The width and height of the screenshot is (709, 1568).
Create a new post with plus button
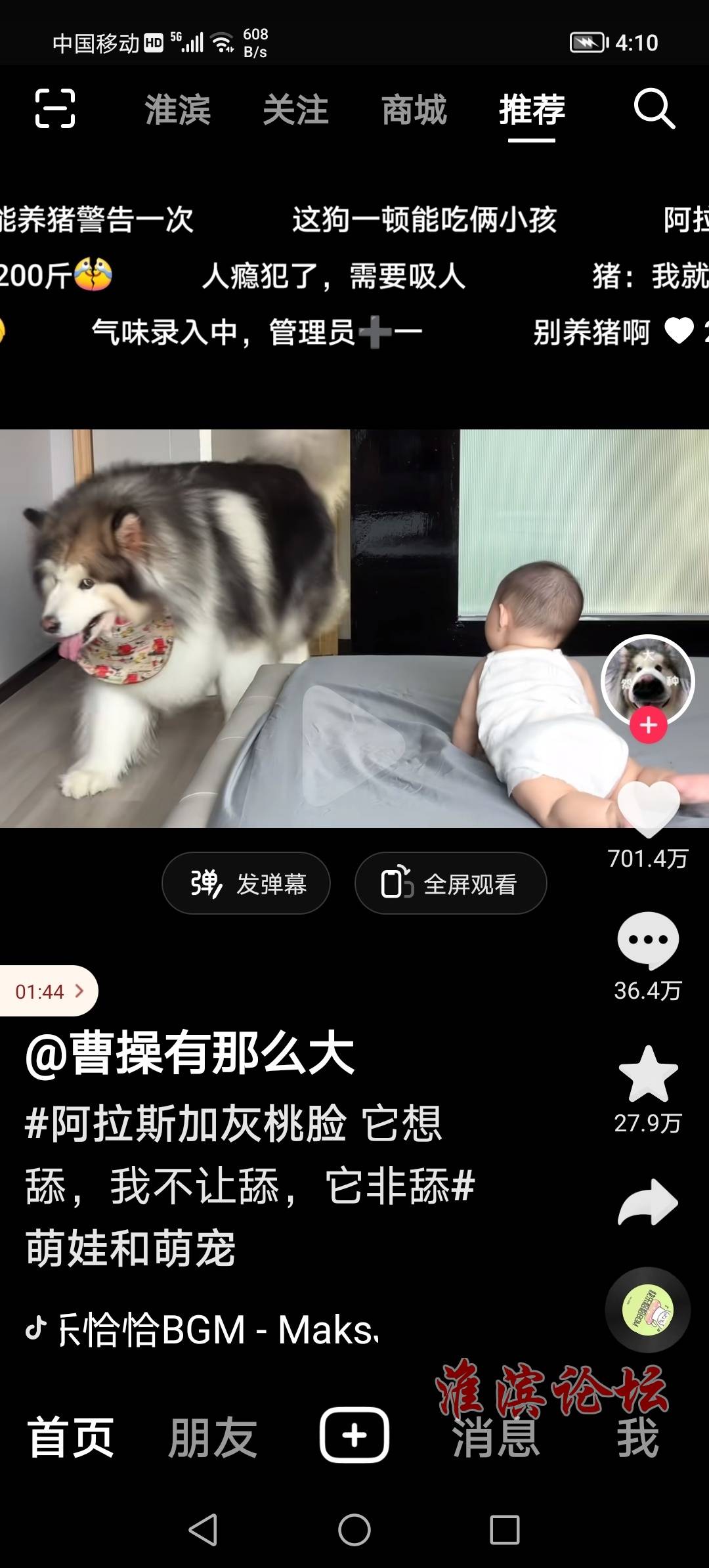pos(354,1435)
